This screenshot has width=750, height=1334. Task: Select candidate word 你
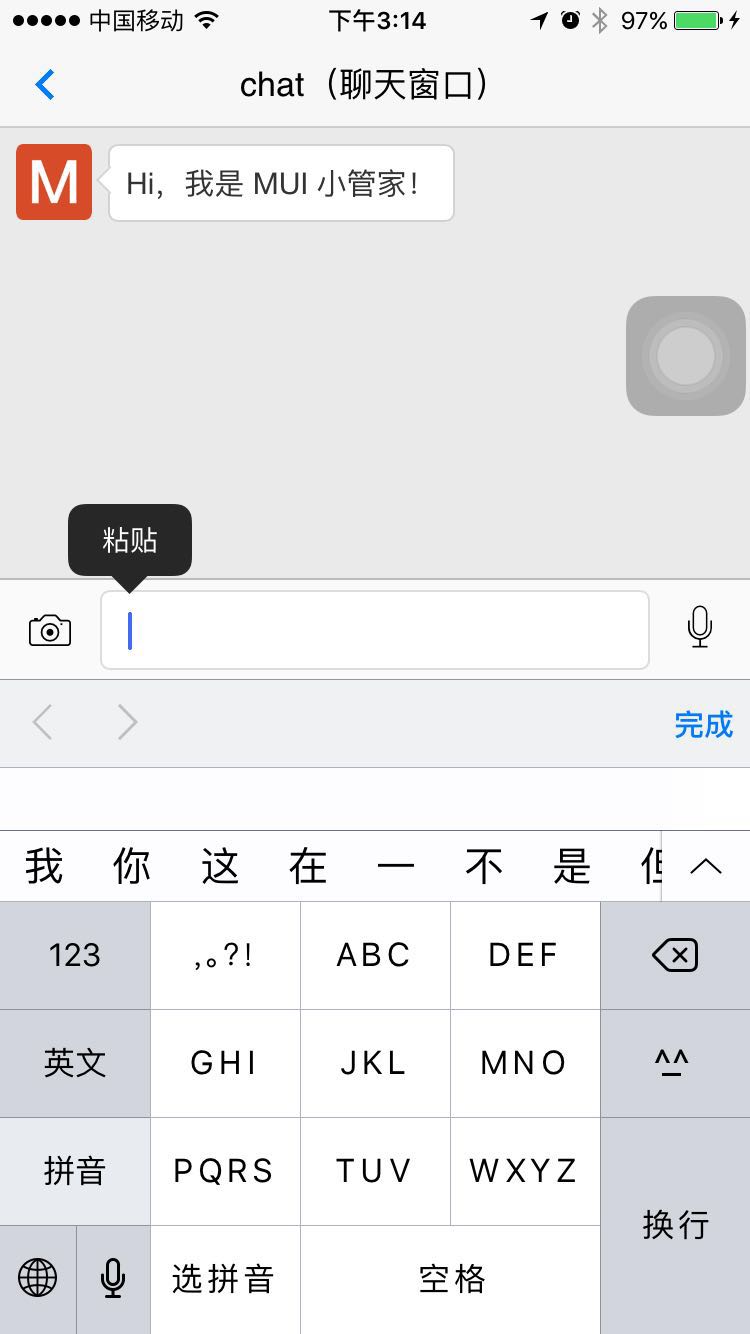(x=132, y=866)
